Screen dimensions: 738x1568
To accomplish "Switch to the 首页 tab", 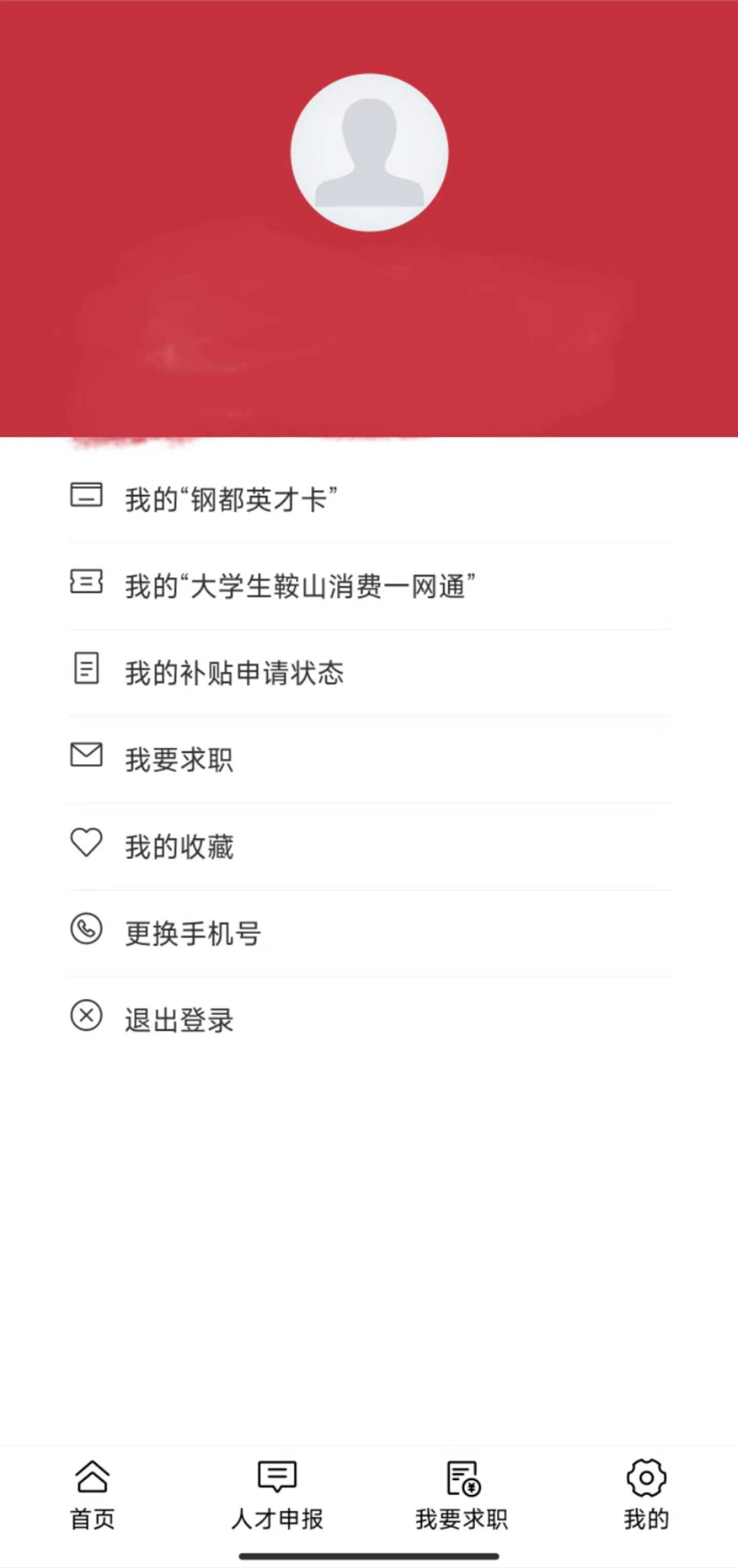I will (x=92, y=1494).
